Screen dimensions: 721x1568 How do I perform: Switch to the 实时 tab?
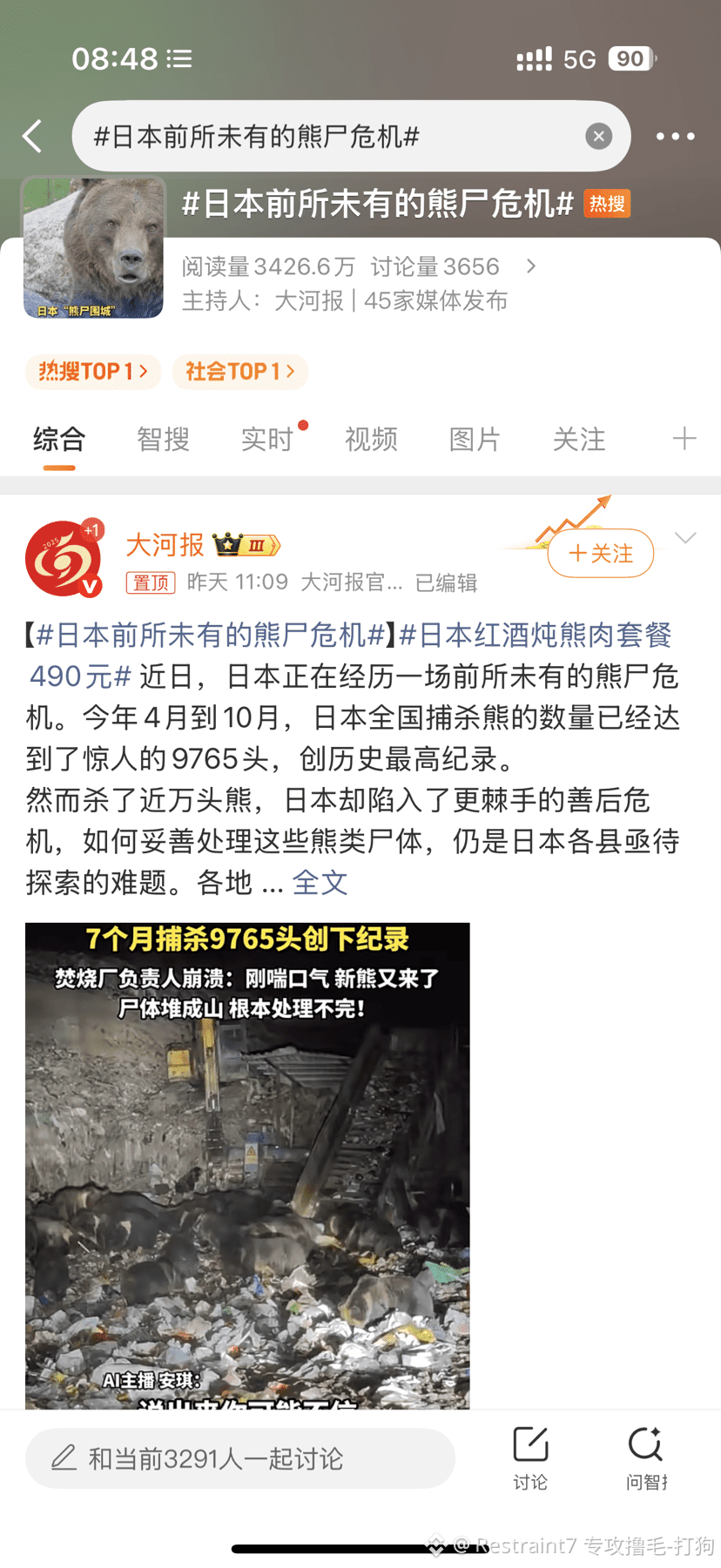pos(267,440)
